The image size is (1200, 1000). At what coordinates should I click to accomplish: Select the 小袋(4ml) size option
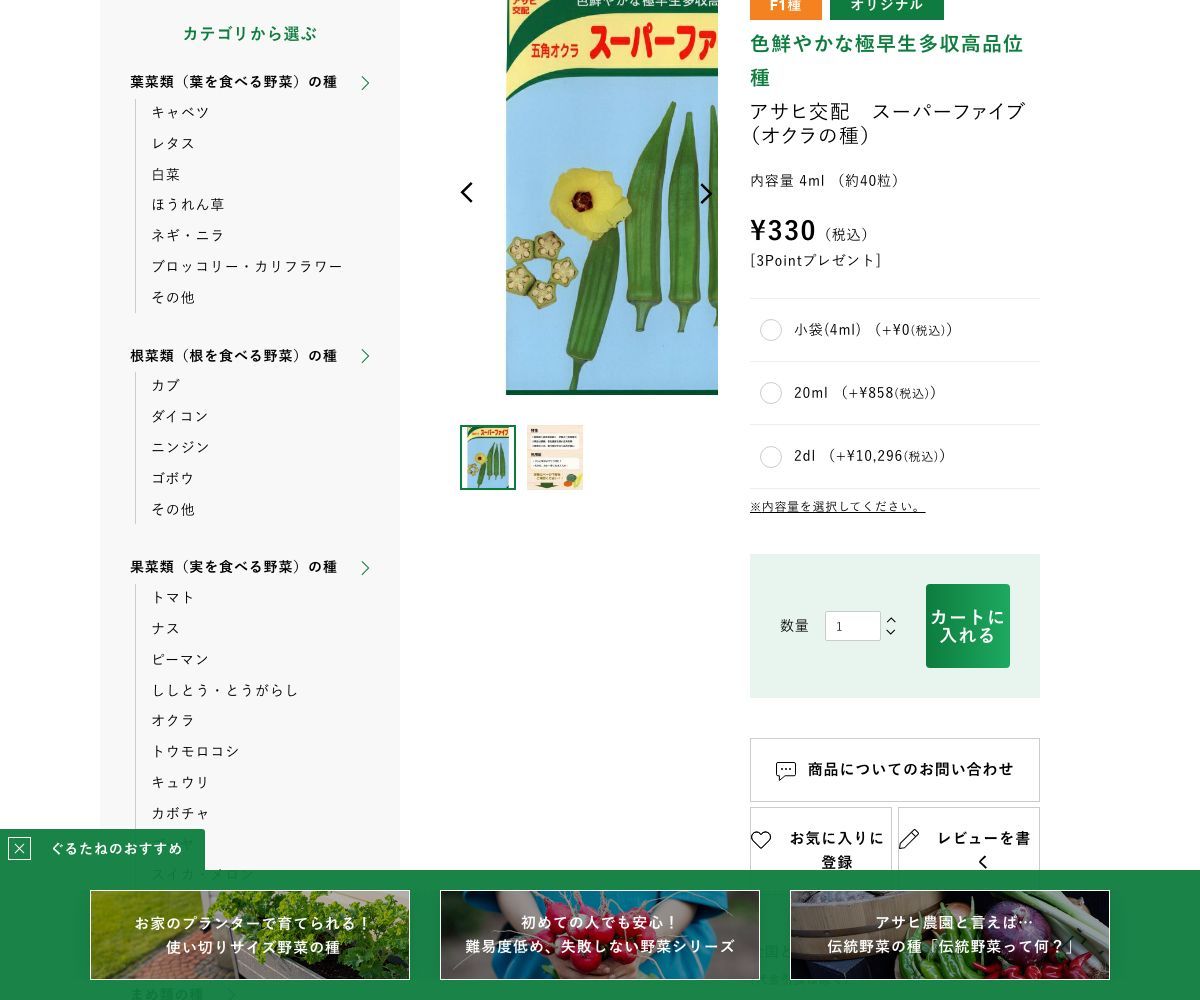771,330
